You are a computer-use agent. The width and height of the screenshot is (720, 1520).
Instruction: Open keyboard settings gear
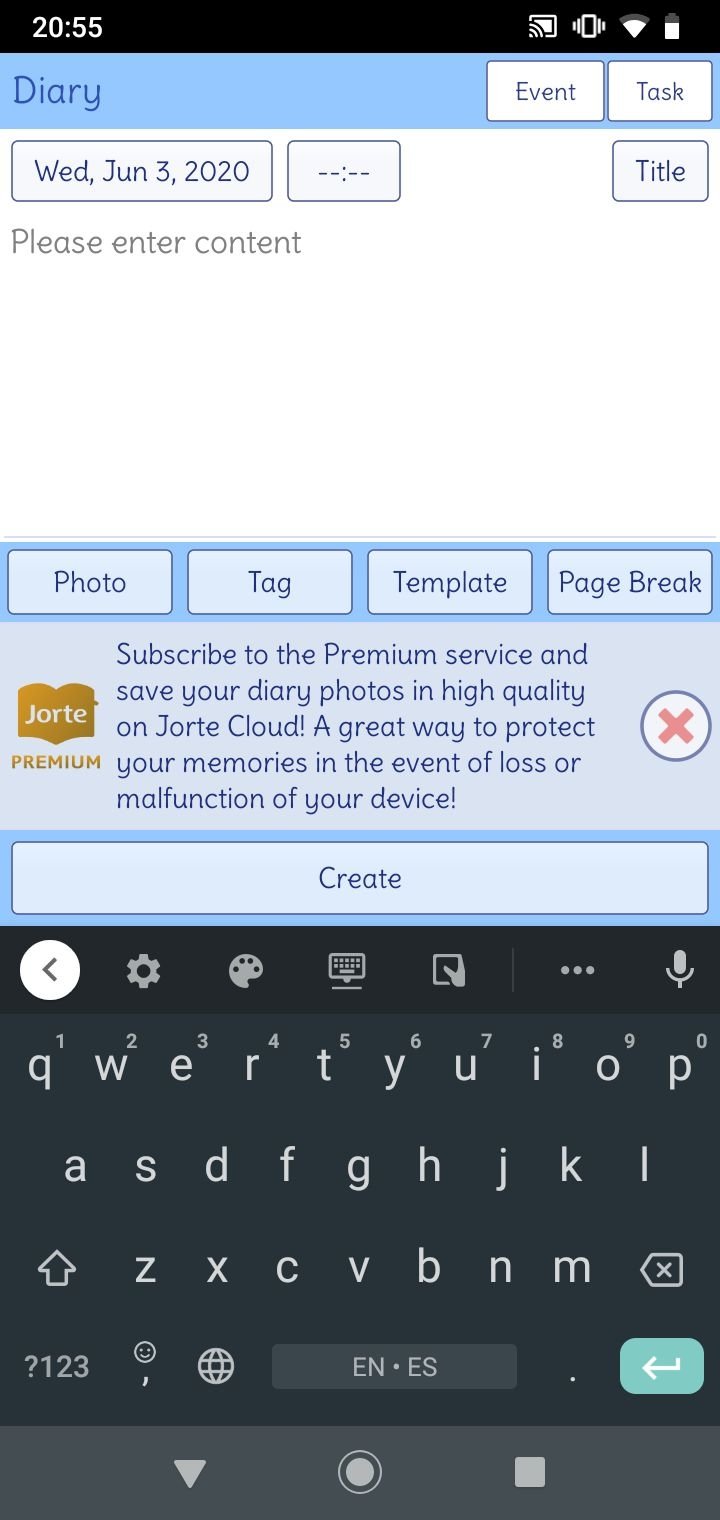143,970
